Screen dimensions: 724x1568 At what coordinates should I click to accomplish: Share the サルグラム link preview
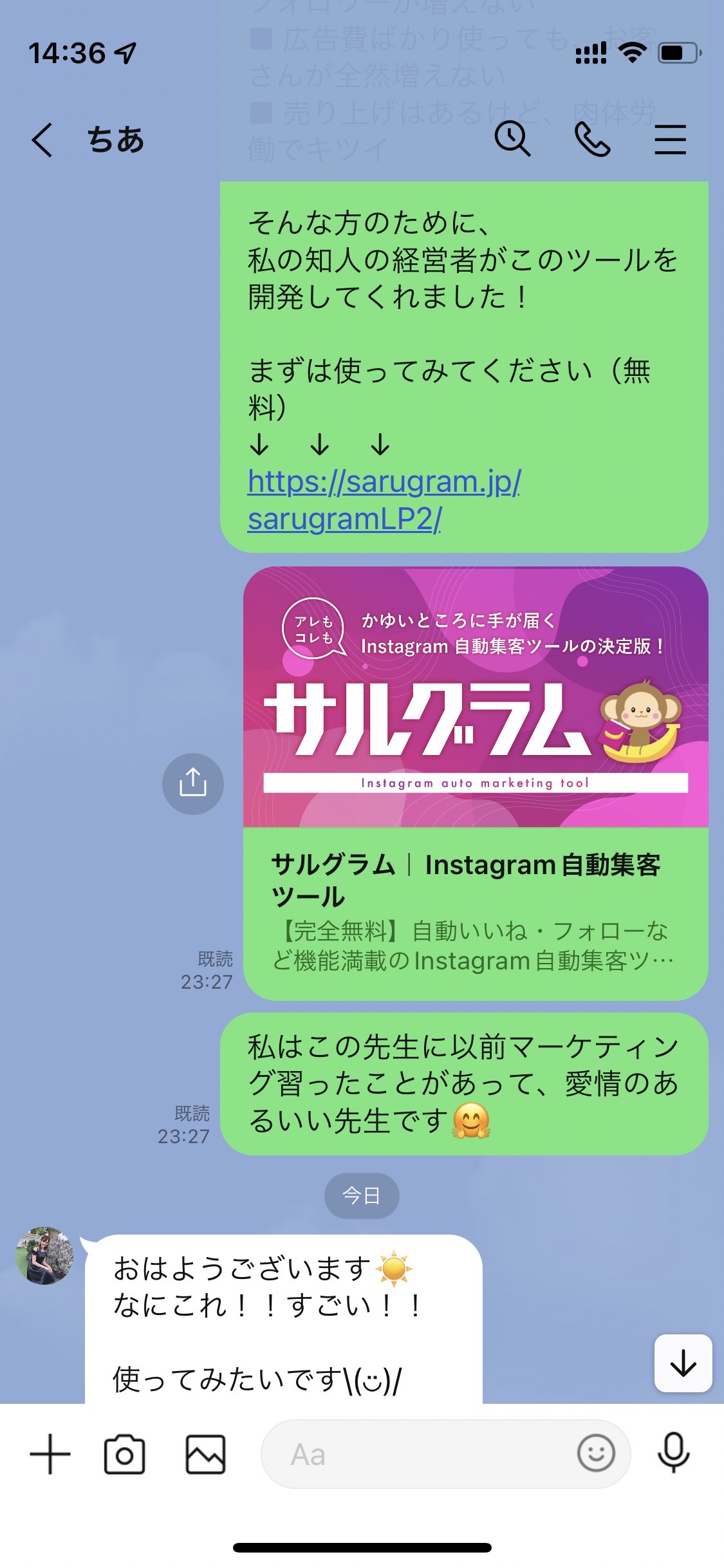pos(193,783)
